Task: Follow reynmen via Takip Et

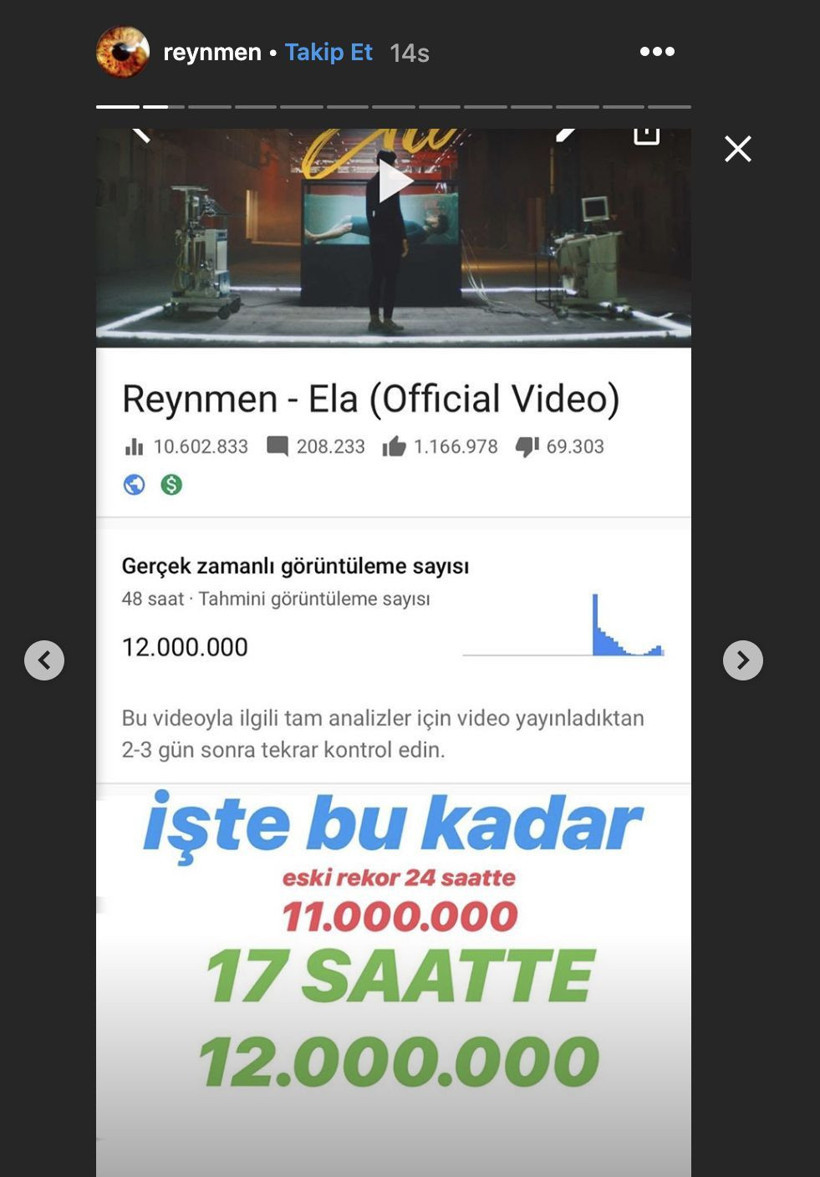Action: tap(329, 51)
